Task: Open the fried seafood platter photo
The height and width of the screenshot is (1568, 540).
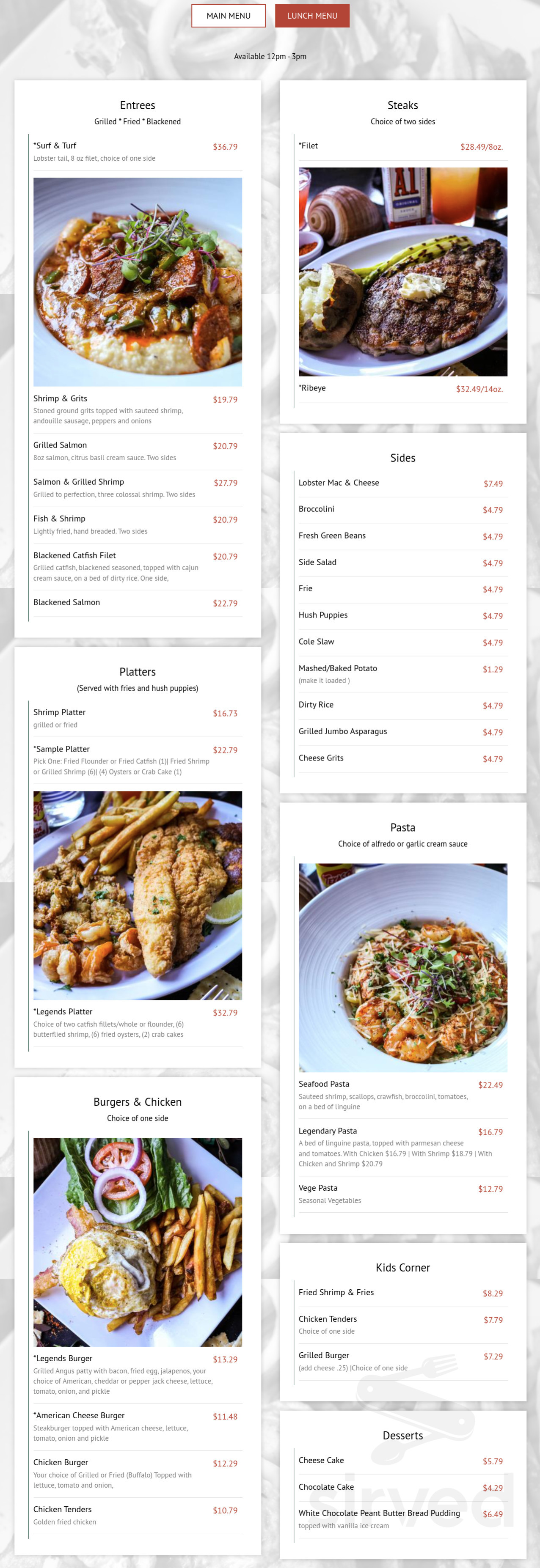Action: point(138,895)
